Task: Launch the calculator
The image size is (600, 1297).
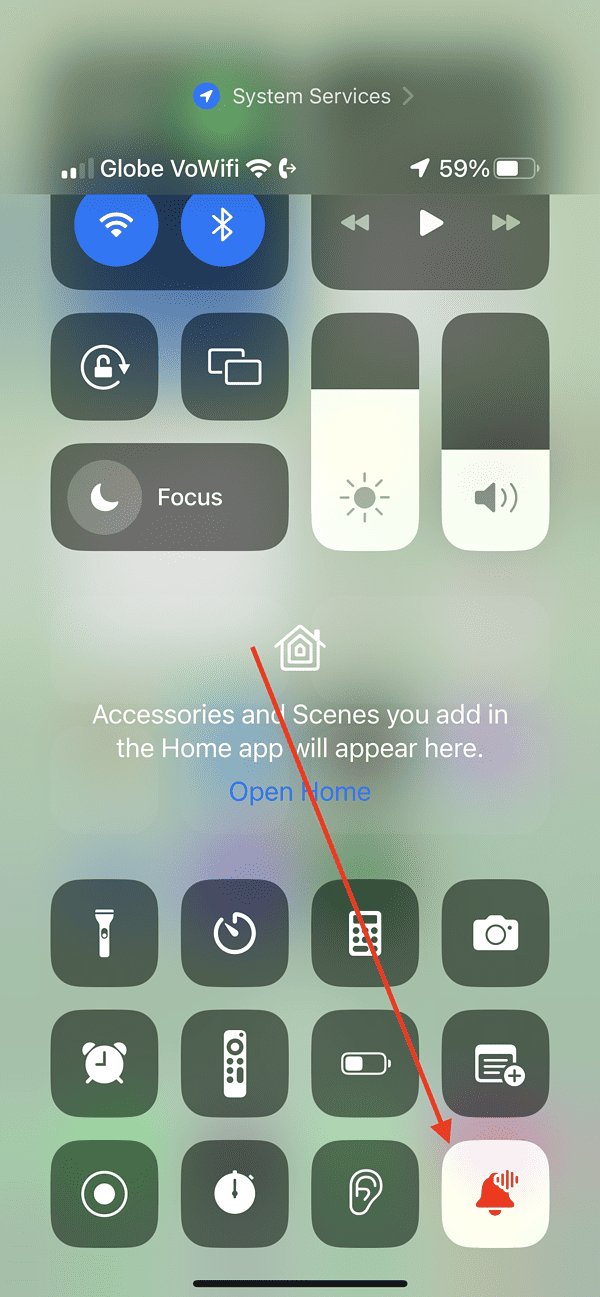Action: pos(365,933)
